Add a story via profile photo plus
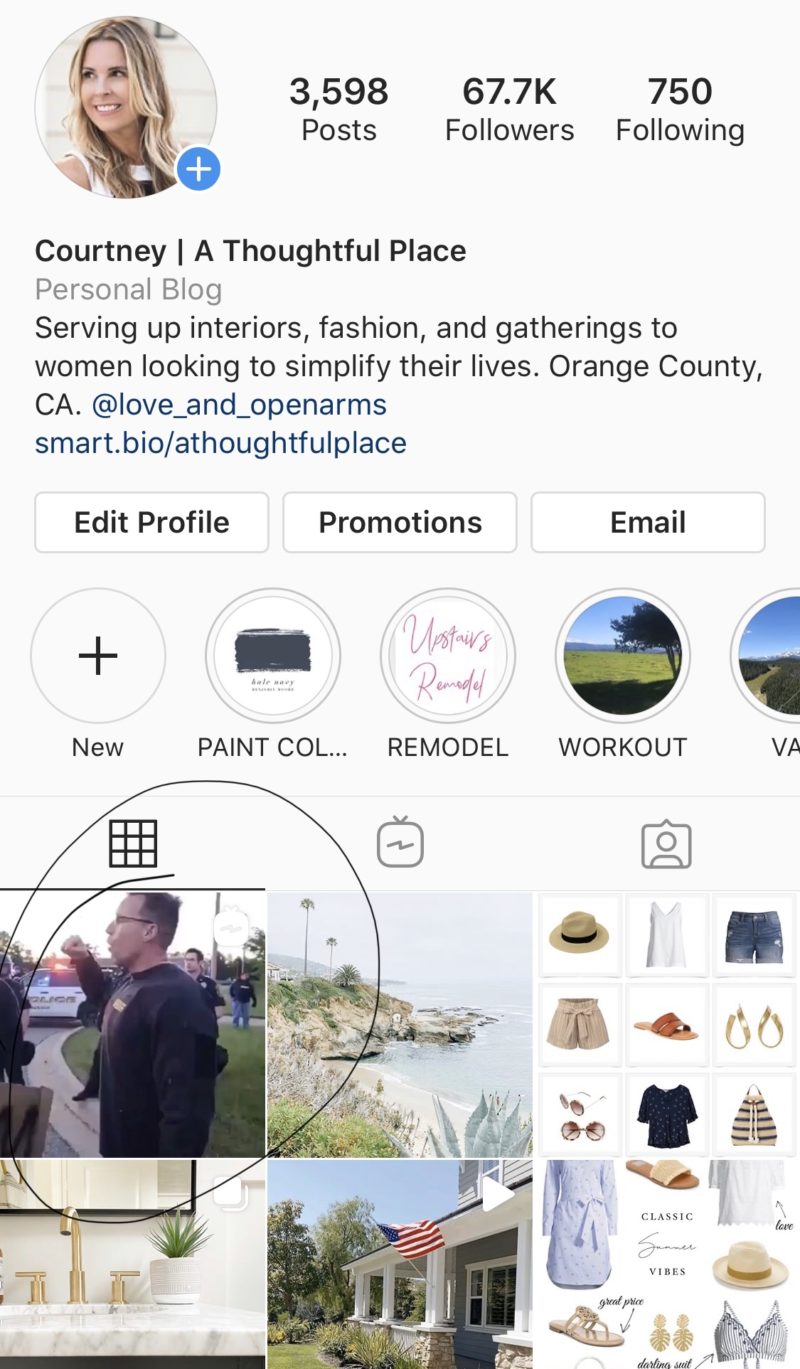Image resolution: width=800 pixels, height=1369 pixels. (198, 170)
